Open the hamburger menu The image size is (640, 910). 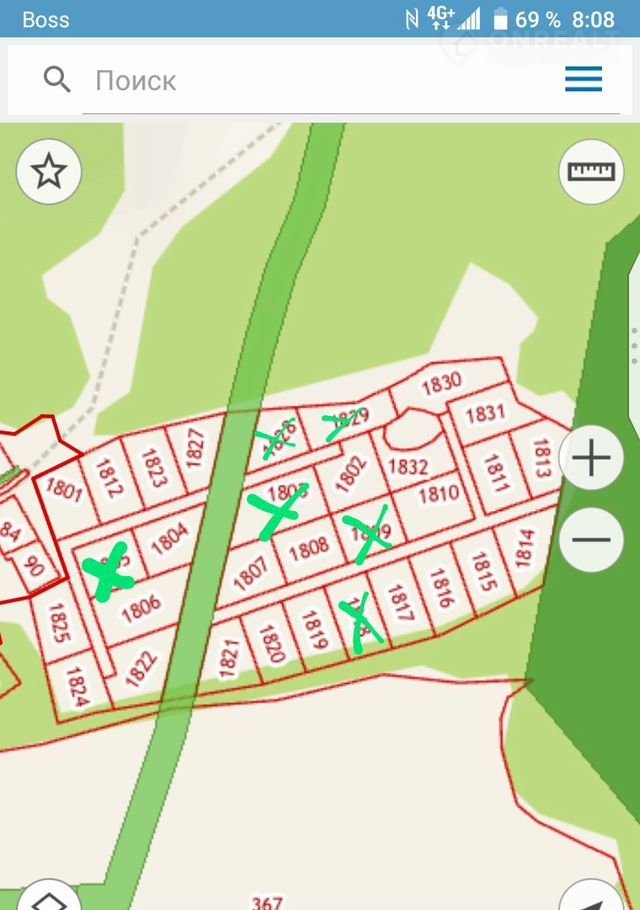pyautogui.click(x=583, y=80)
